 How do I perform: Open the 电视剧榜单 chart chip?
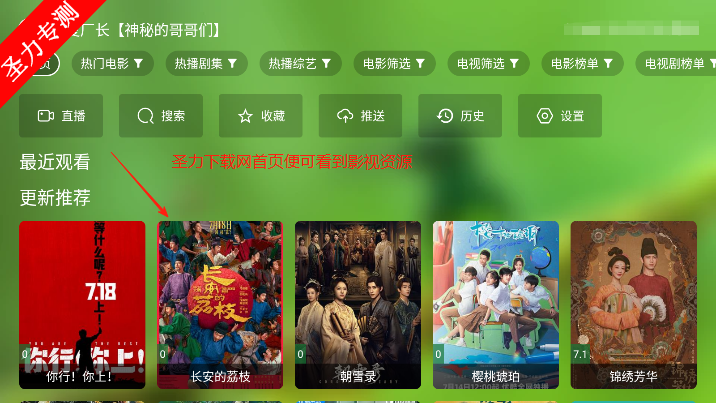point(678,64)
